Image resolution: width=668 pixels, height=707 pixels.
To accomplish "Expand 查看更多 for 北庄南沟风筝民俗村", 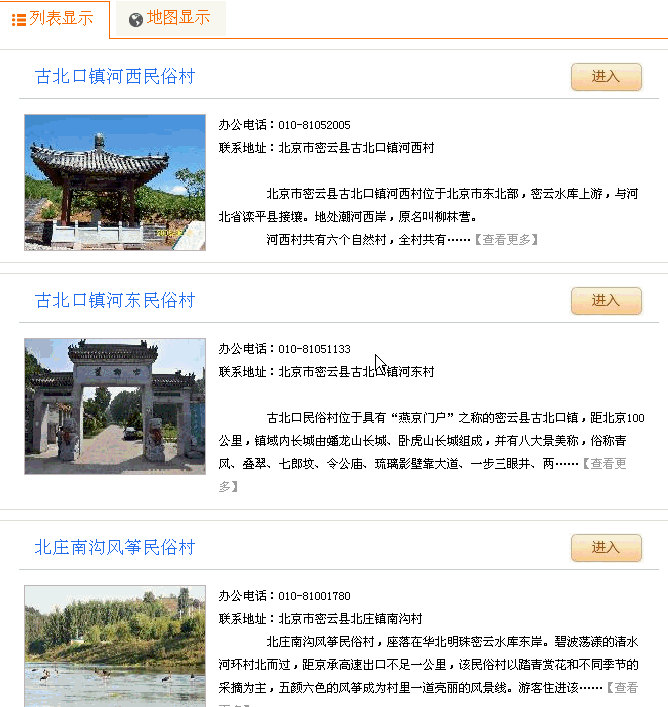I will [x=624, y=688].
